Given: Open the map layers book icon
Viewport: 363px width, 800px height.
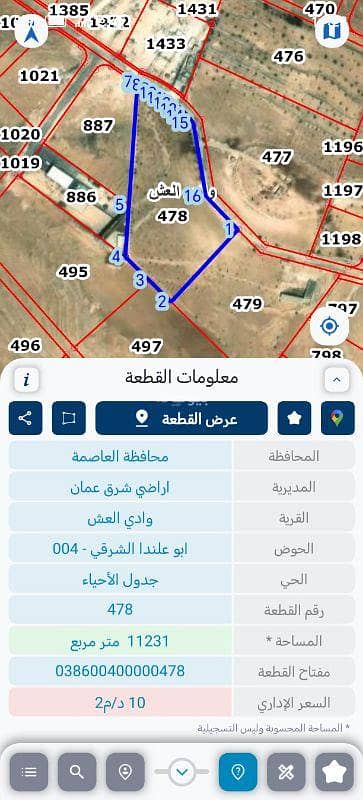Looking at the screenshot, I should (x=332, y=32).
